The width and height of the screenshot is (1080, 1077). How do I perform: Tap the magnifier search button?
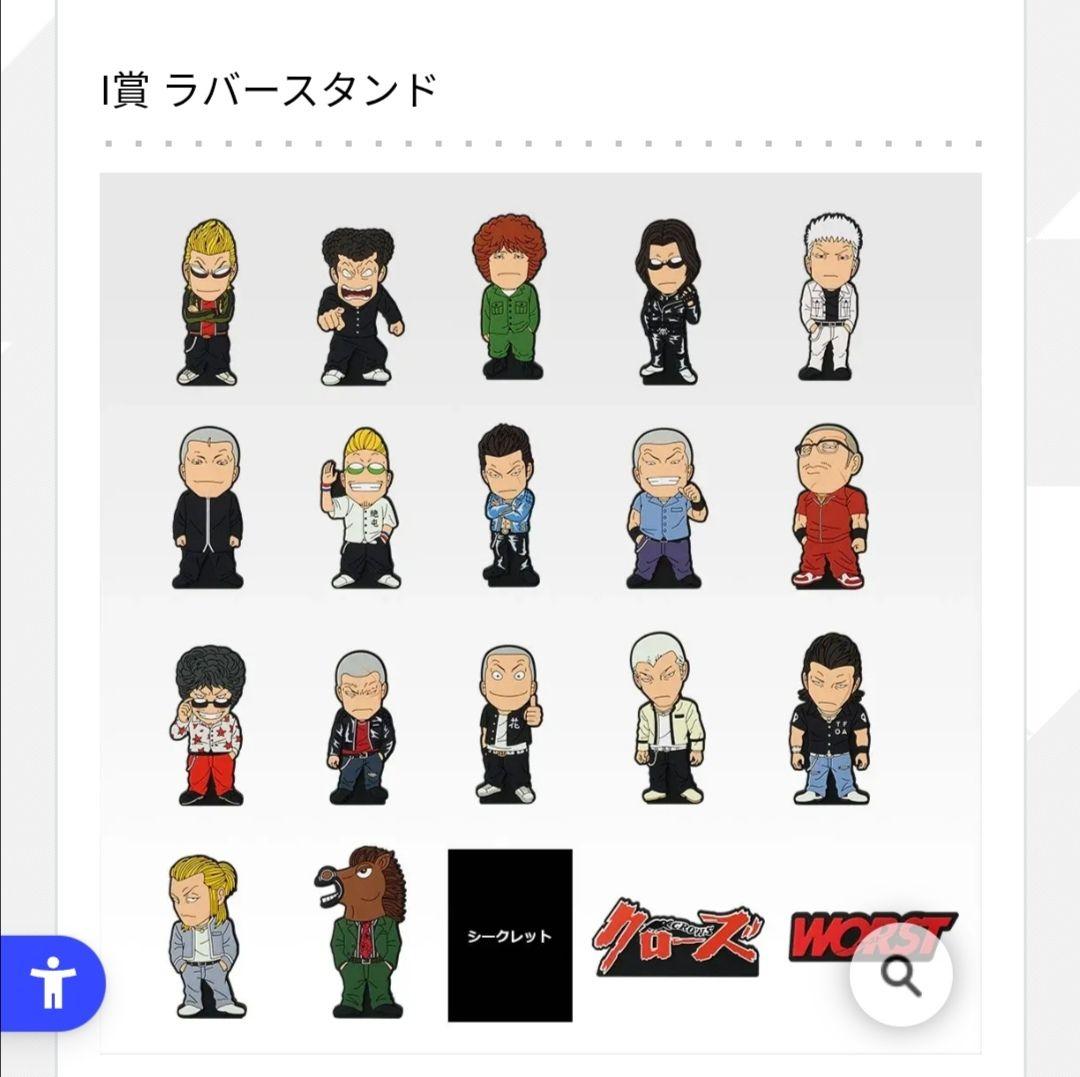[x=900, y=977]
